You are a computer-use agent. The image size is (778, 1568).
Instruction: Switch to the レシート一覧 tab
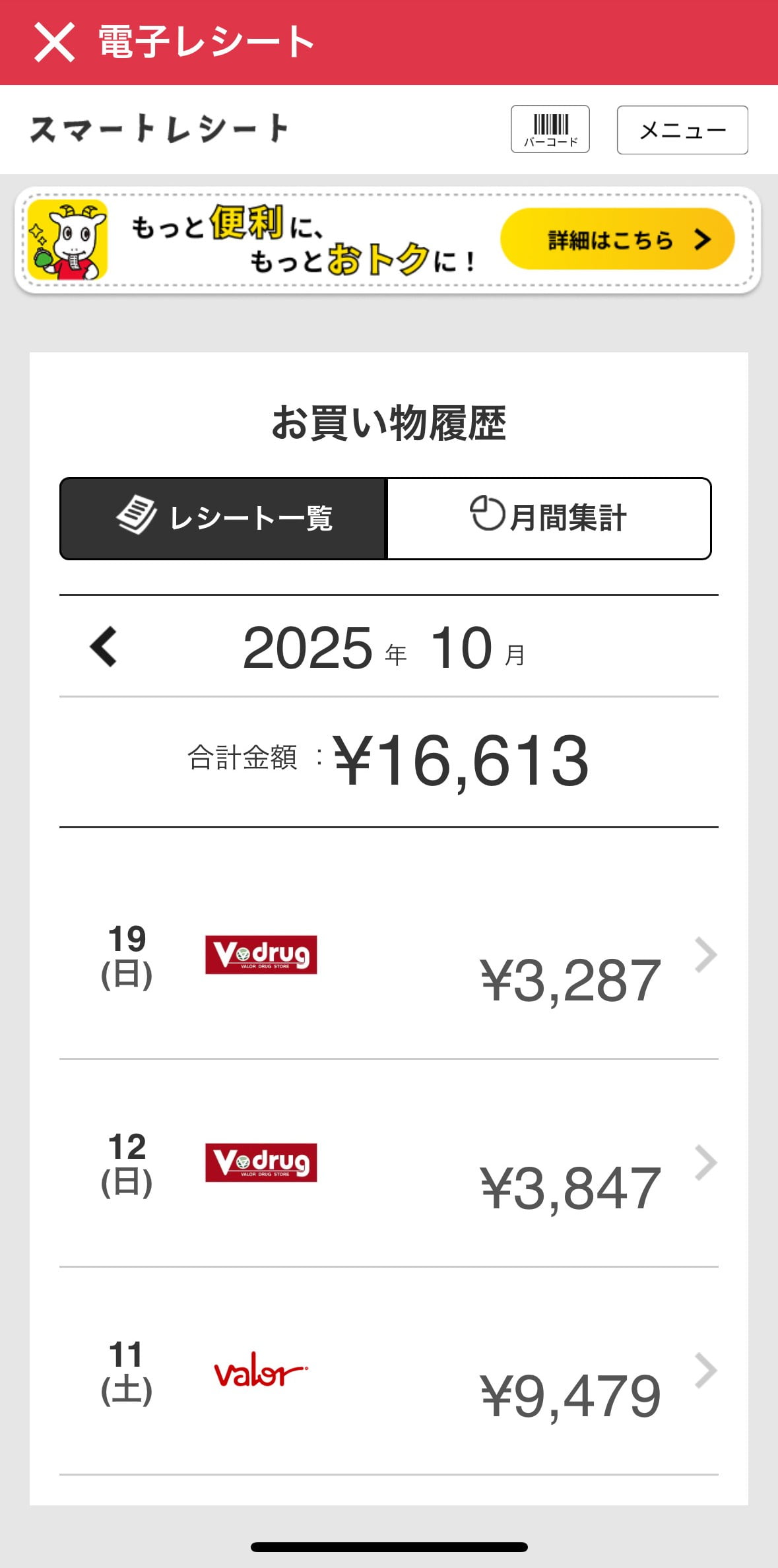(223, 519)
